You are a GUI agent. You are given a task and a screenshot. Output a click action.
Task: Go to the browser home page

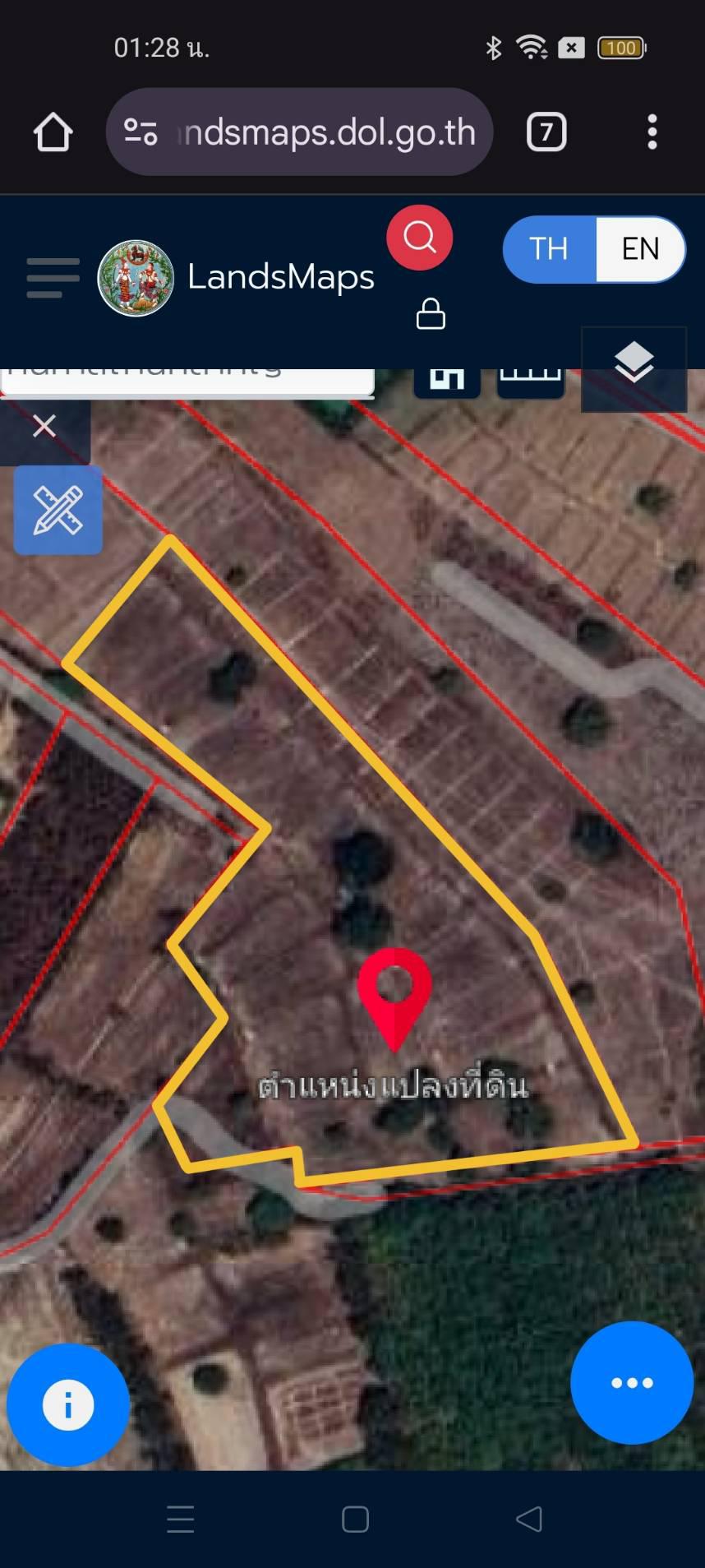53,132
